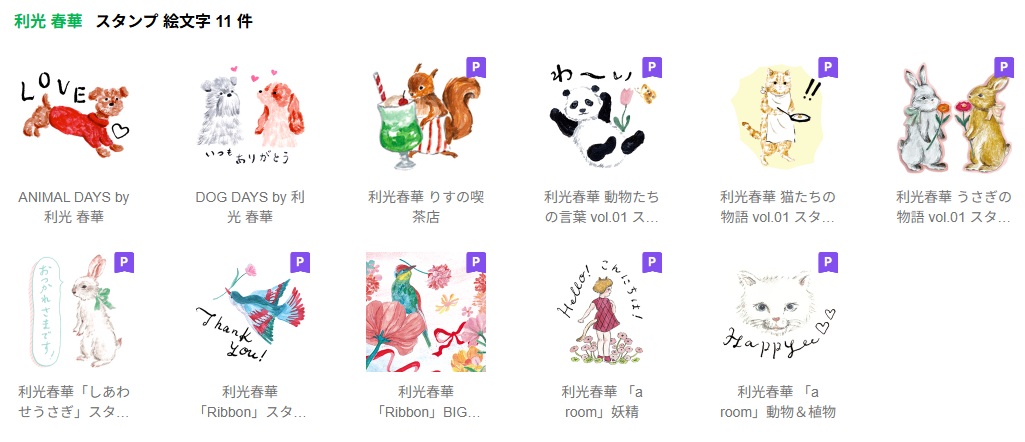Open the 利光 春華 creator link
The image size is (1025, 442).
pyautogui.click(x=48, y=21)
